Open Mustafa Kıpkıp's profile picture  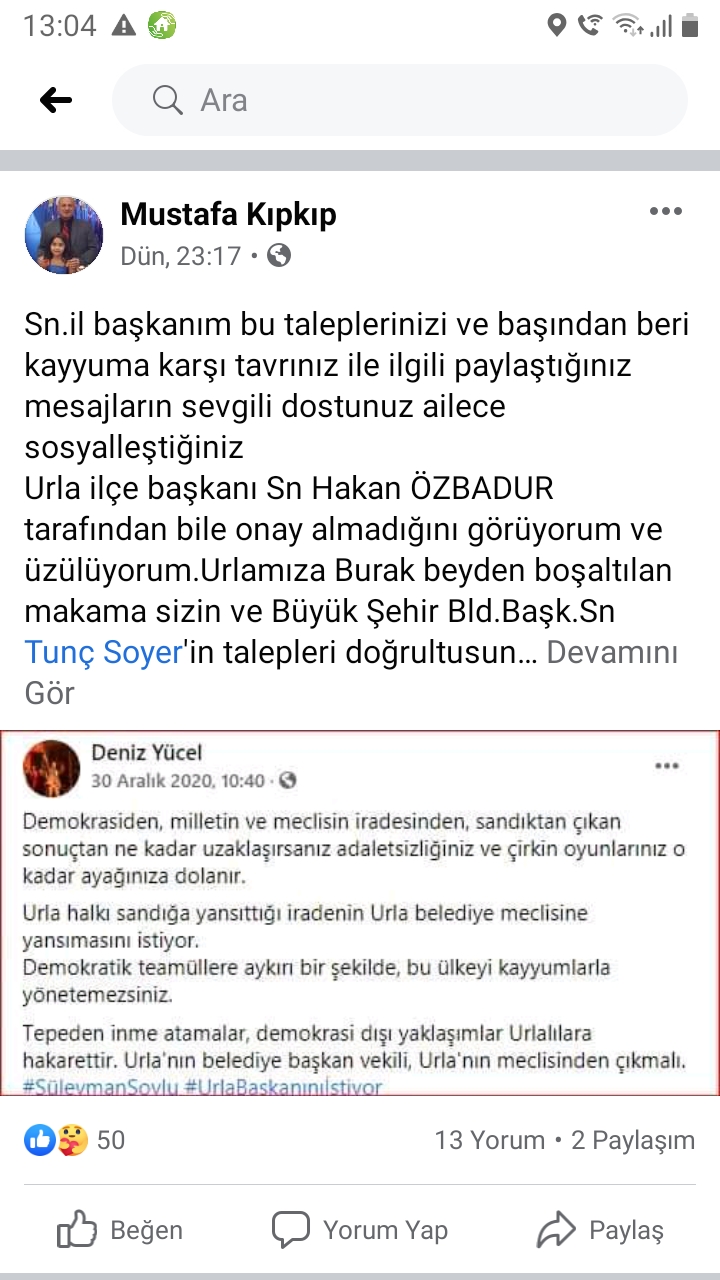pos(64,235)
